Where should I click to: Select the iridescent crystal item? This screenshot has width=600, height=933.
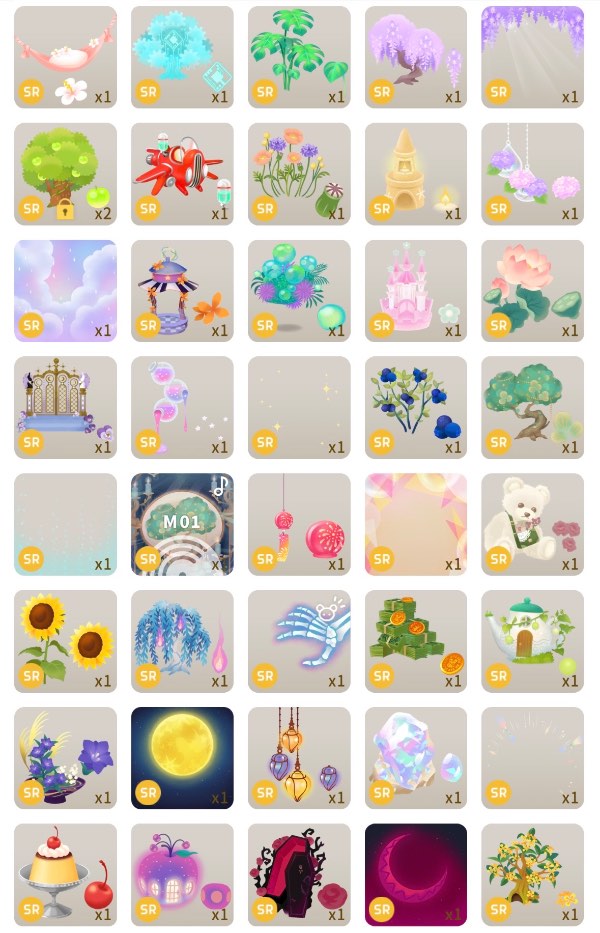416,758
